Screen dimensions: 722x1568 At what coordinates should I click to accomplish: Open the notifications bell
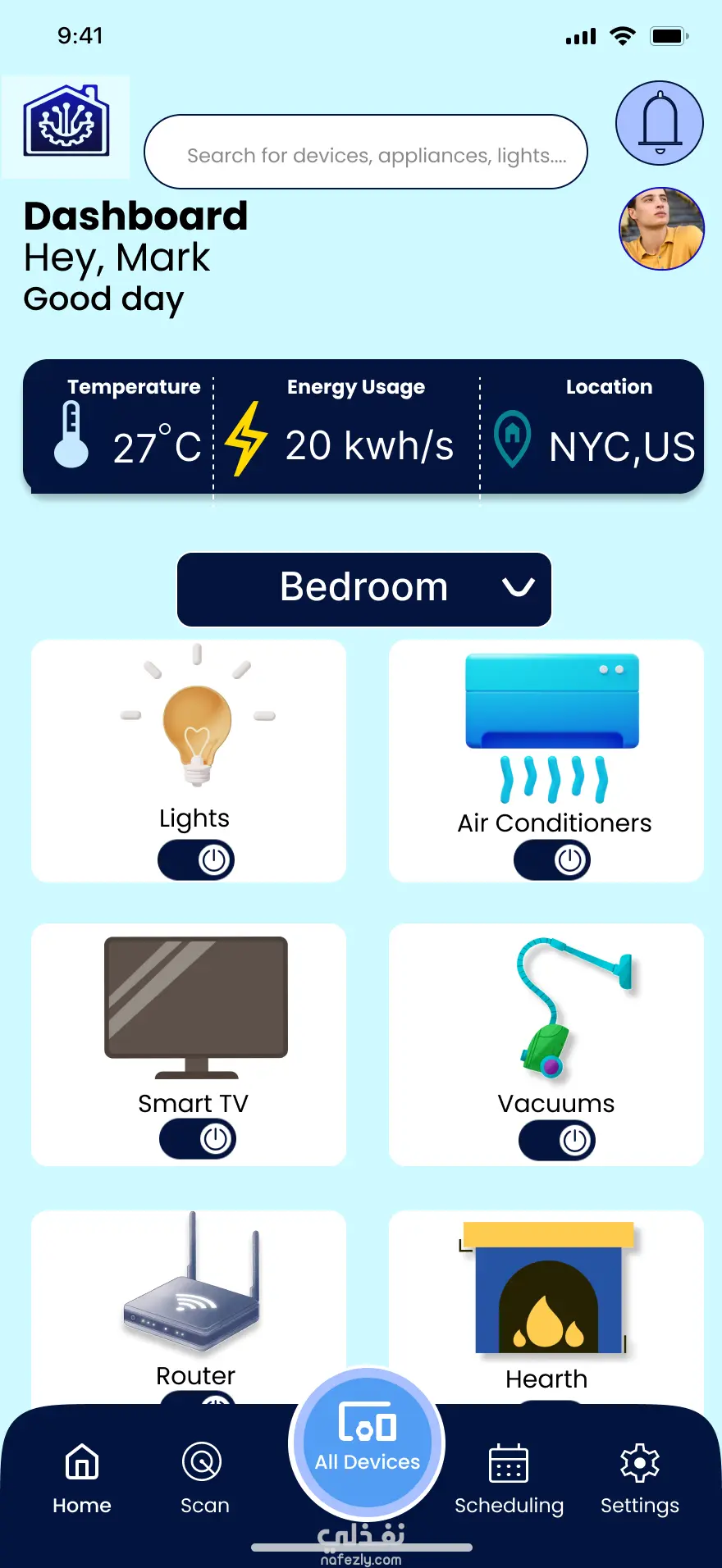[x=660, y=123]
